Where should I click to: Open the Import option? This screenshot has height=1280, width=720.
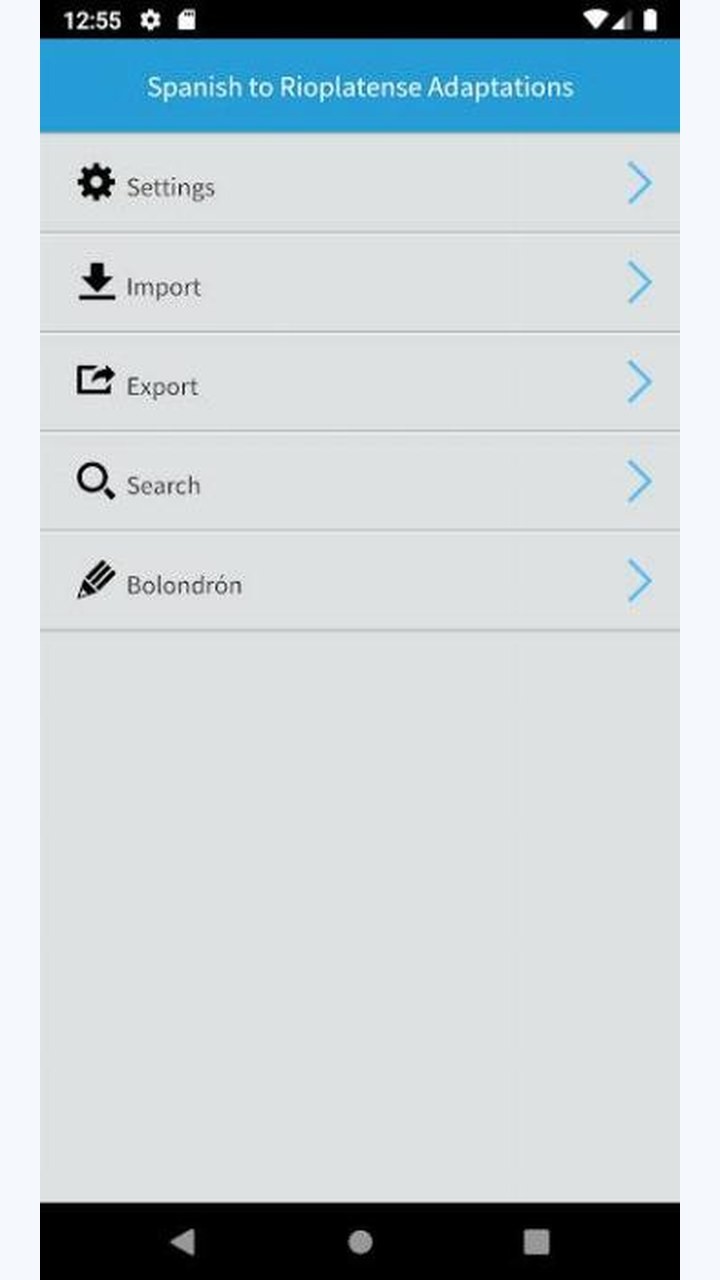coord(360,283)
